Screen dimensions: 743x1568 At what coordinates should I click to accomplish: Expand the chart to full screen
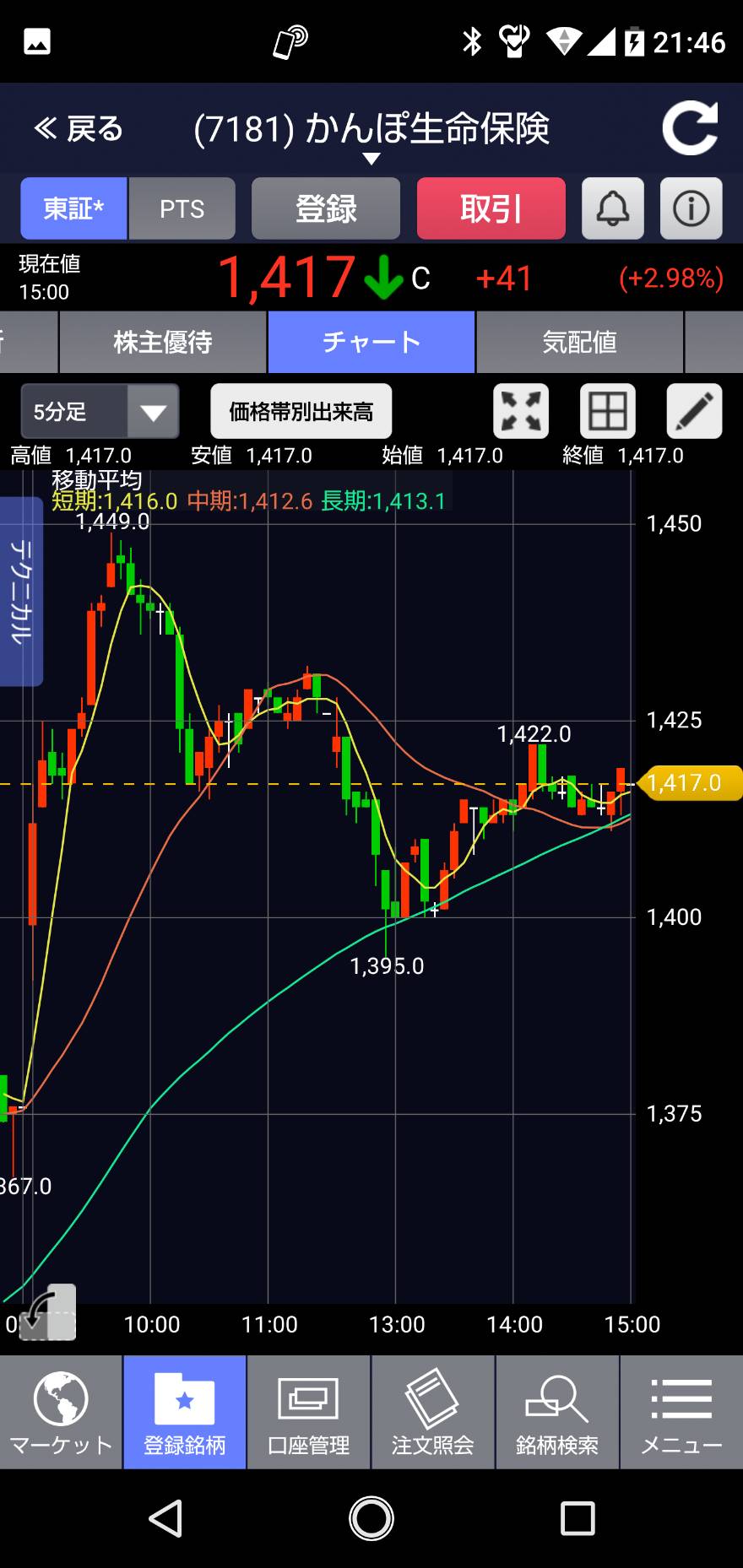pos(521,412)
